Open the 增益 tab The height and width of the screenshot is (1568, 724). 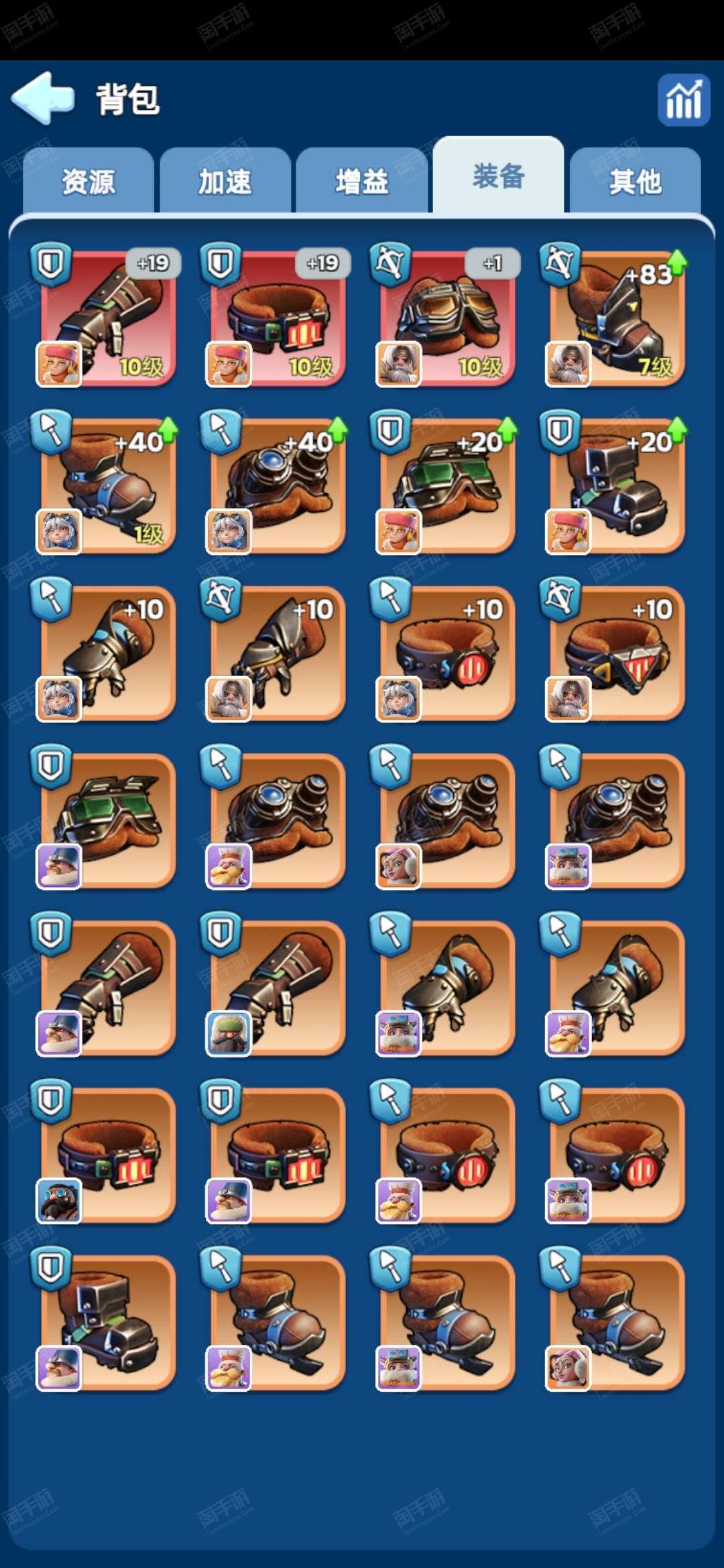362,181
